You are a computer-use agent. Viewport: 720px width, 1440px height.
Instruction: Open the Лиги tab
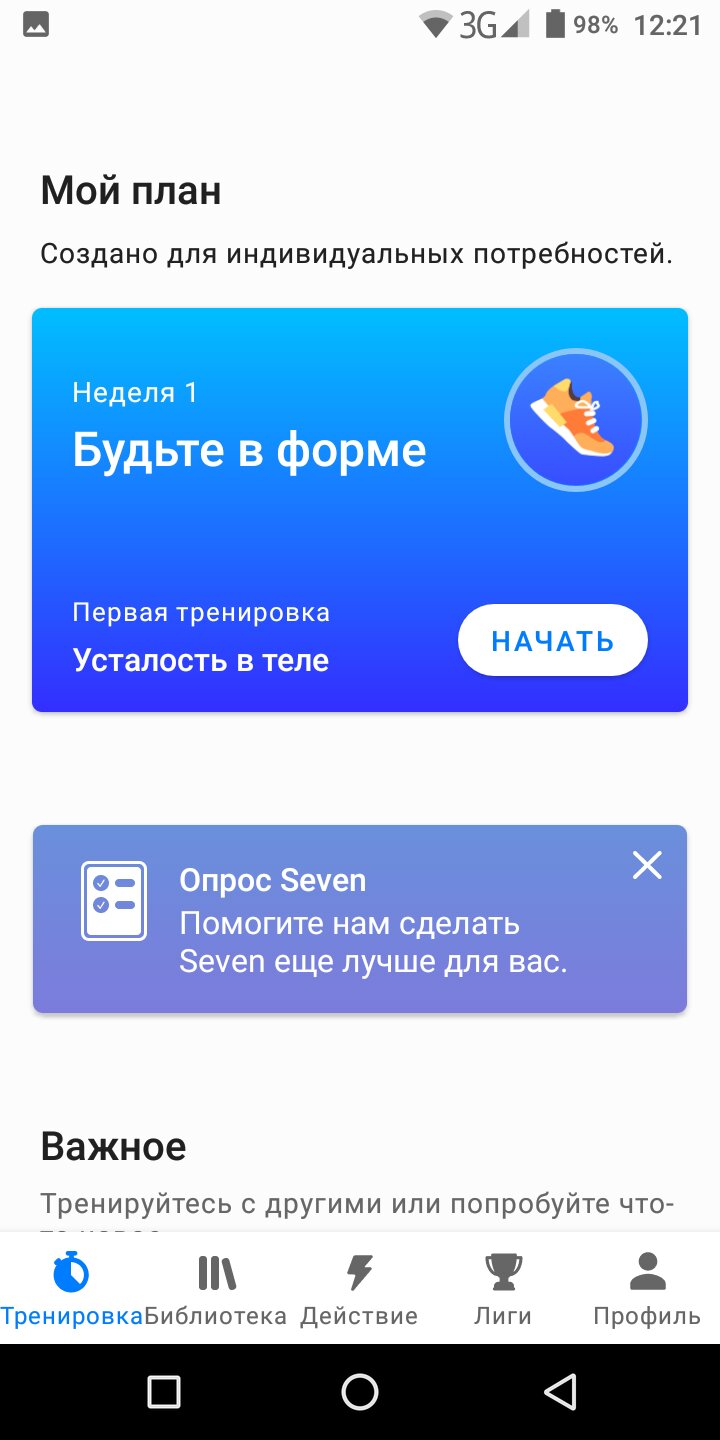pos(503,1288)
